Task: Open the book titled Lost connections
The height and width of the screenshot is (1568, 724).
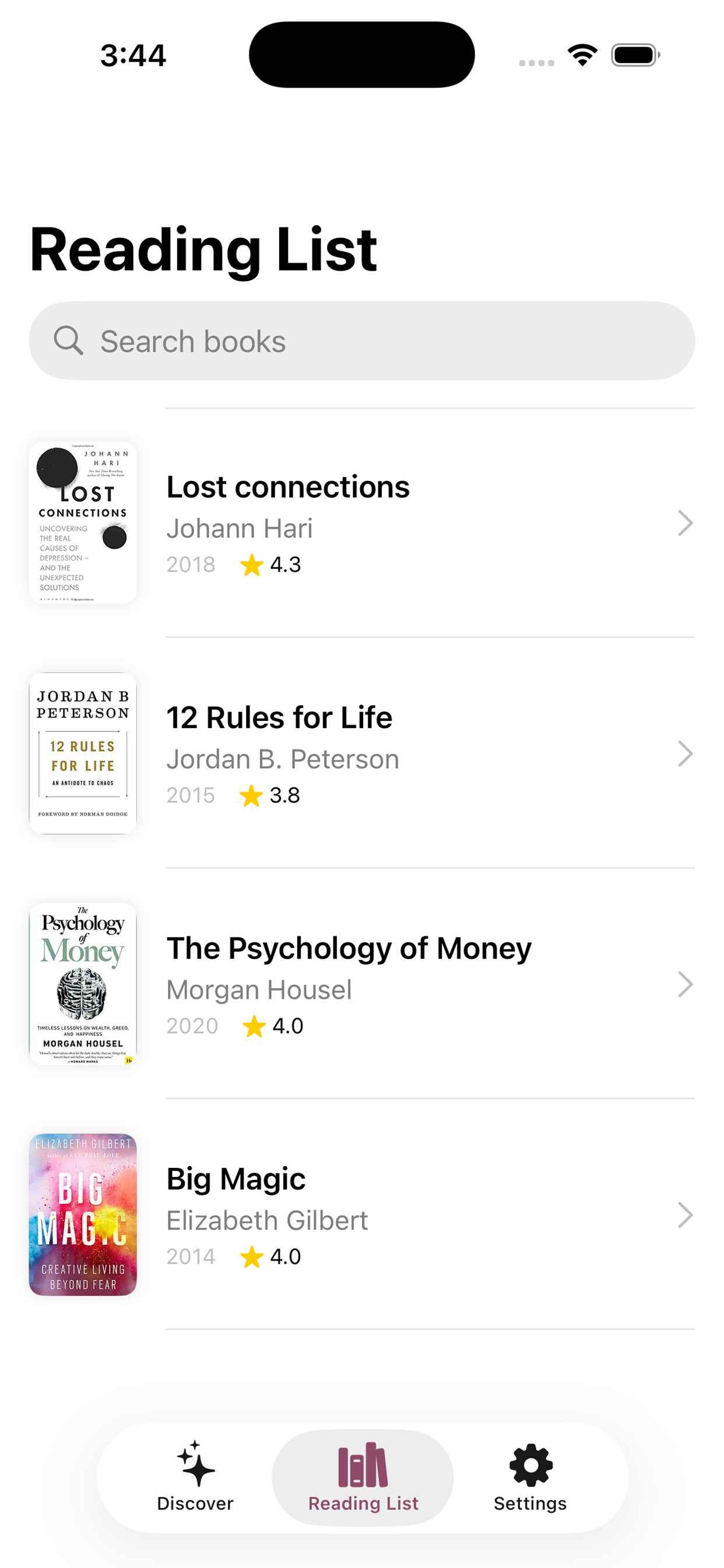Action: (x=288, y=487)
